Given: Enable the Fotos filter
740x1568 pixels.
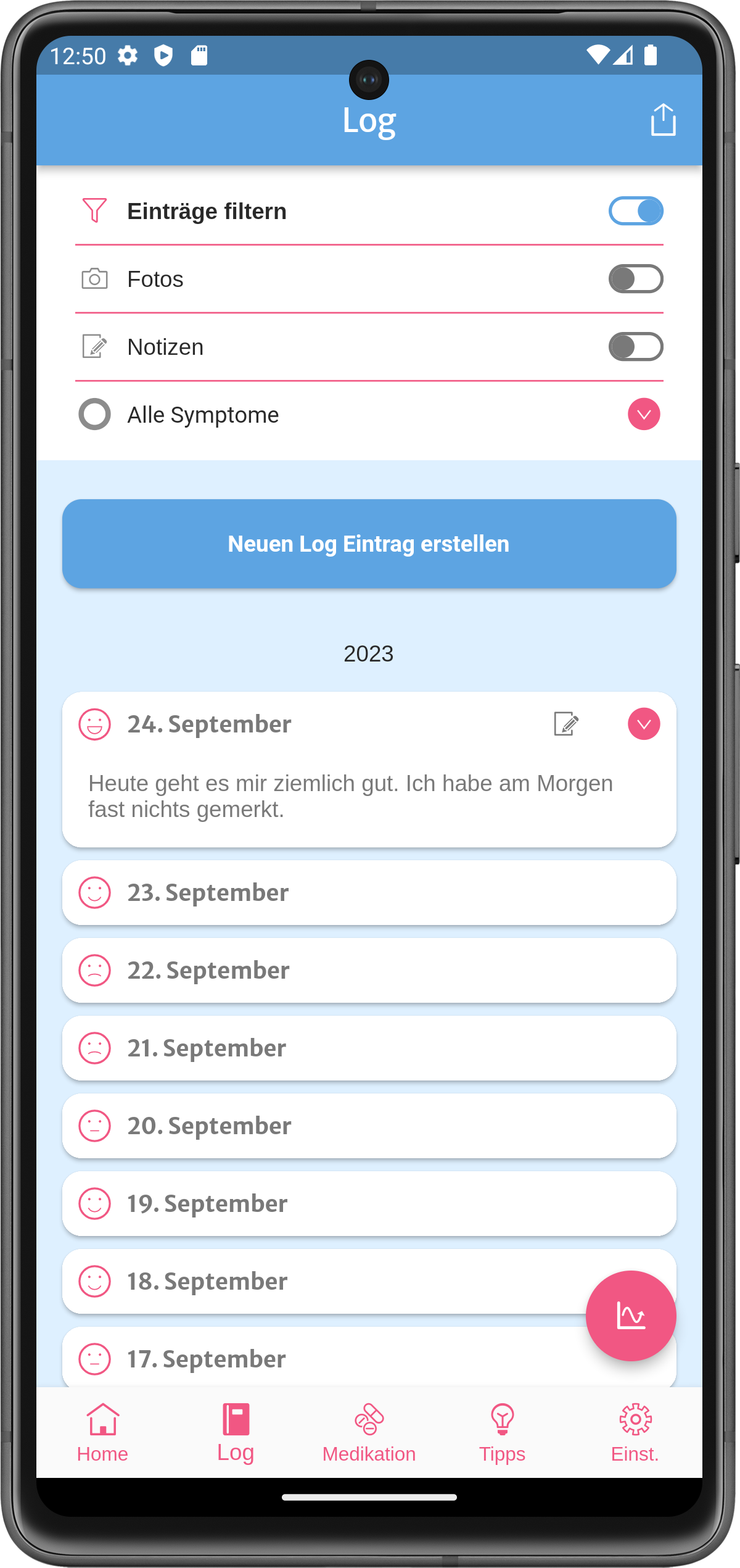Looking at the screenshot, I should (635, 279).
